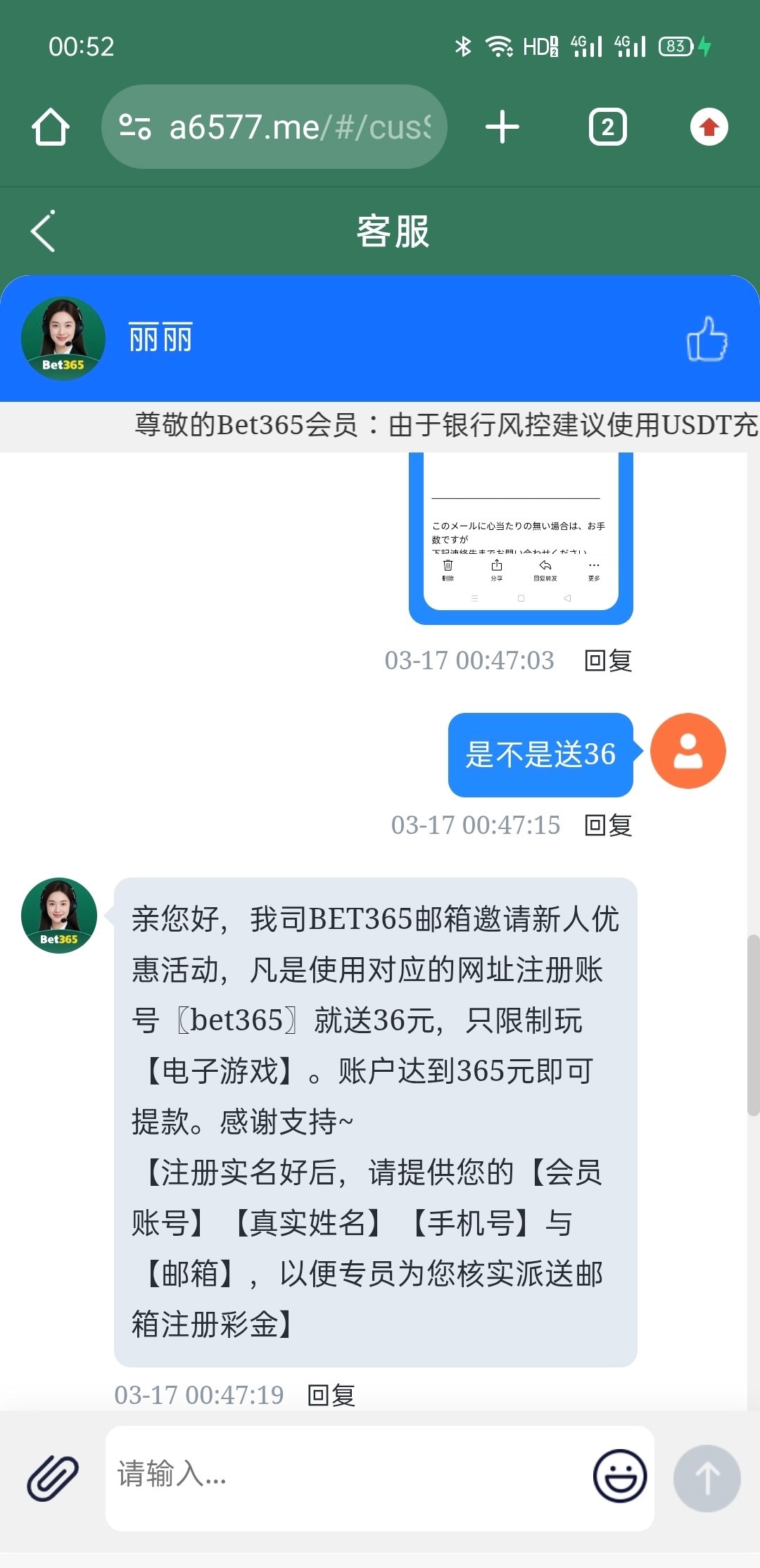Send the message with the arrow button
Viewport: 760px width, 1568px height.
point(707,1478)
